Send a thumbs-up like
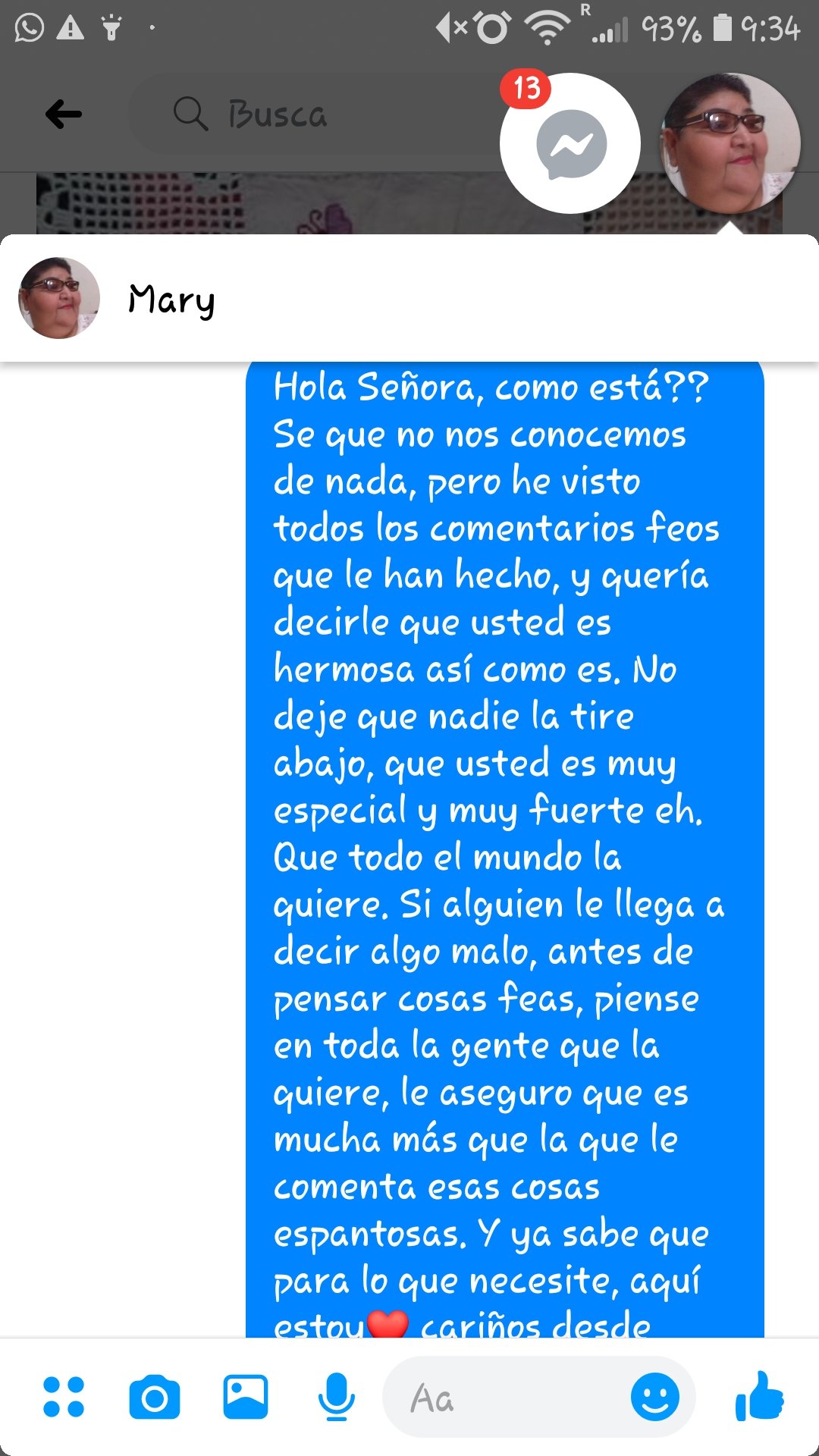The image size is (819, 1456). pyautogui.click(x=759, y=1397)
